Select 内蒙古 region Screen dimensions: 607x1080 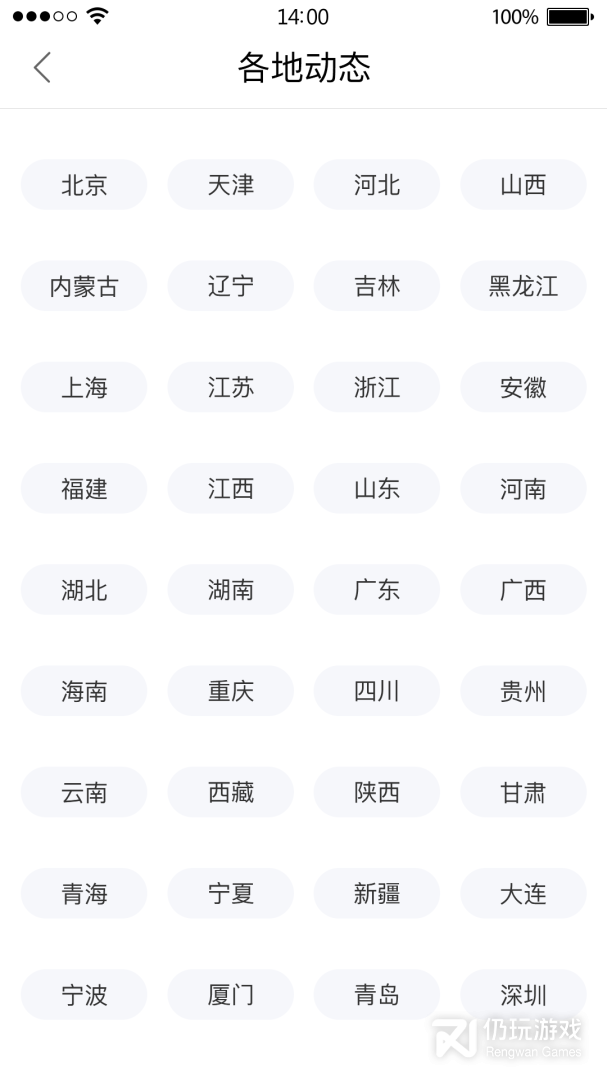pyautogui.click(x=84, y=286)
